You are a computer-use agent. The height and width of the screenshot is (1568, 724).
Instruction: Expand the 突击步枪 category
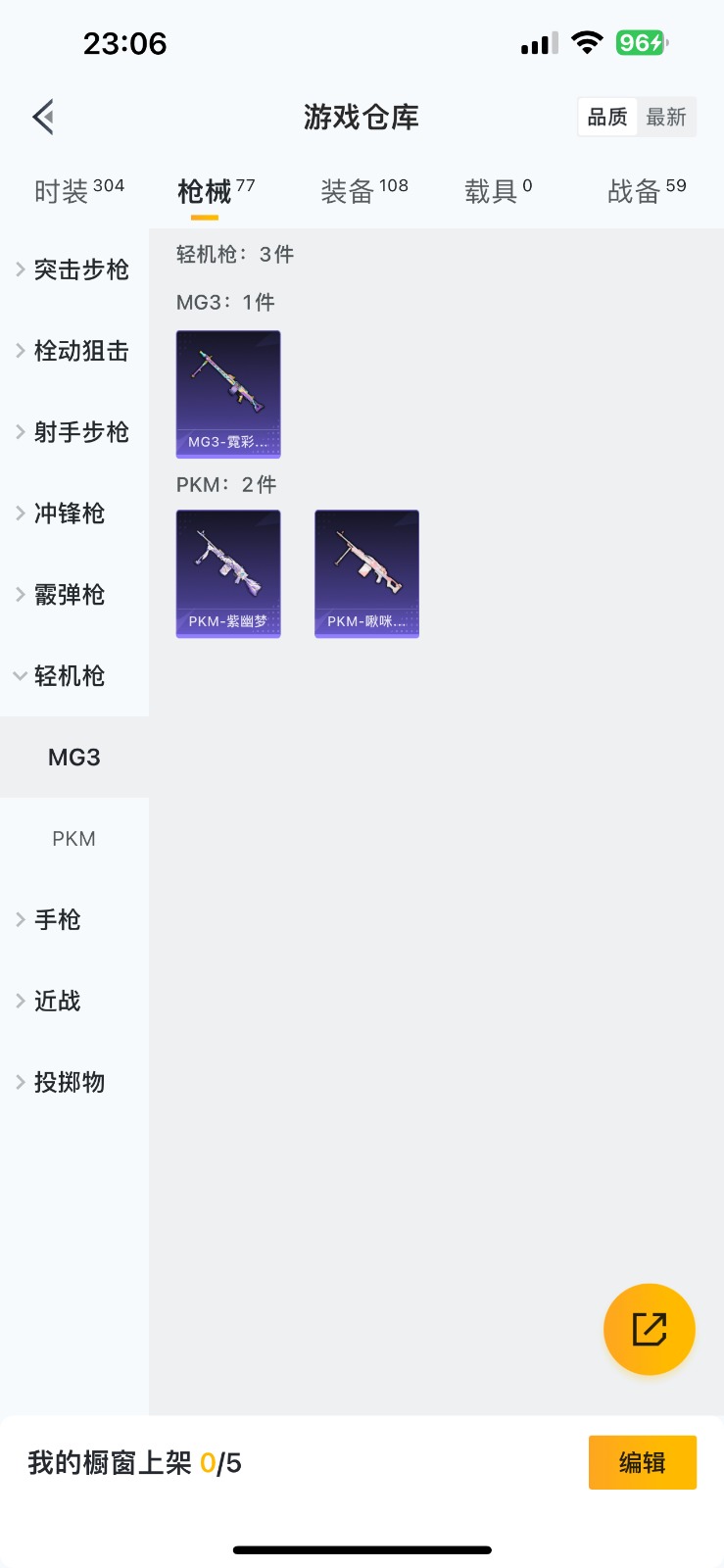74,269
